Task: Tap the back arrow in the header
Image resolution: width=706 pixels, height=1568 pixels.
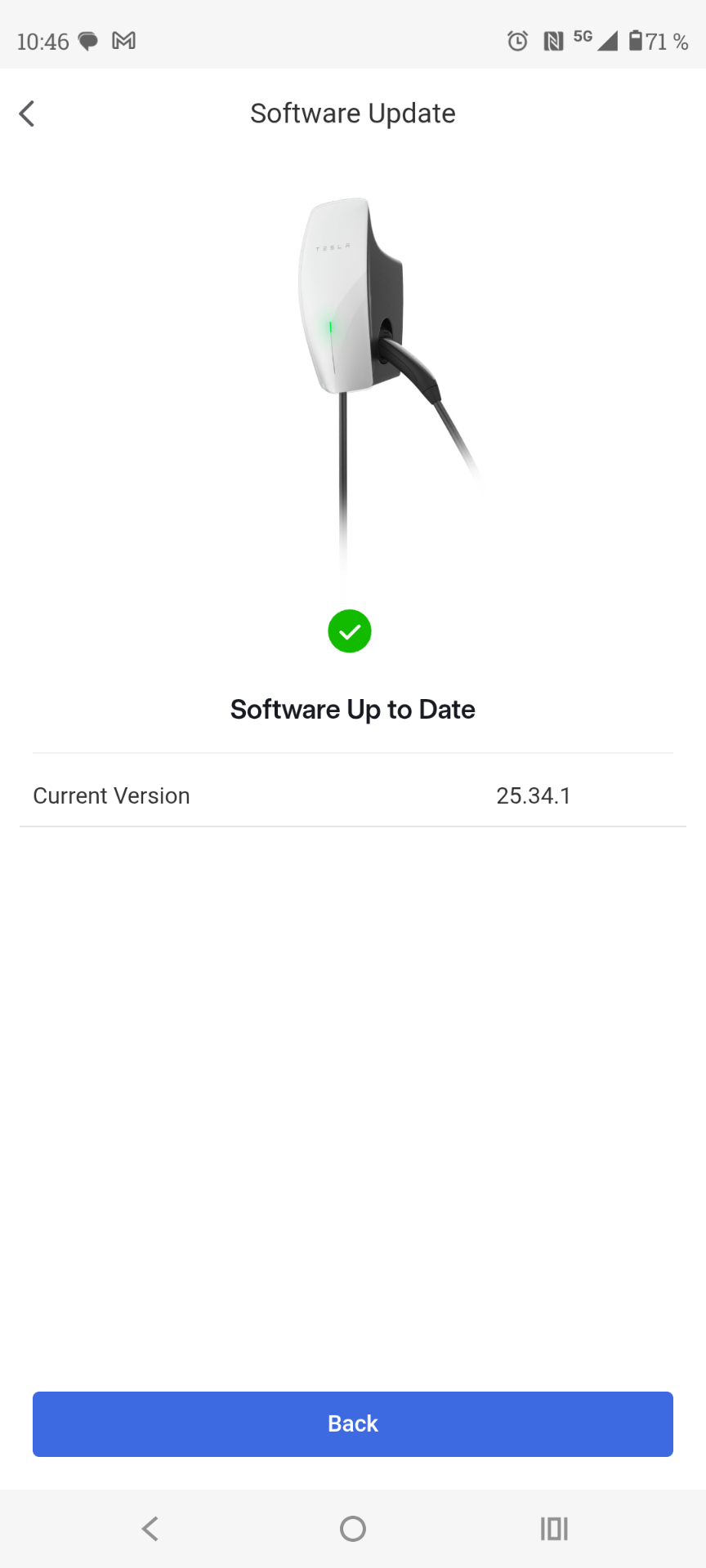Action: pos(27,114)
